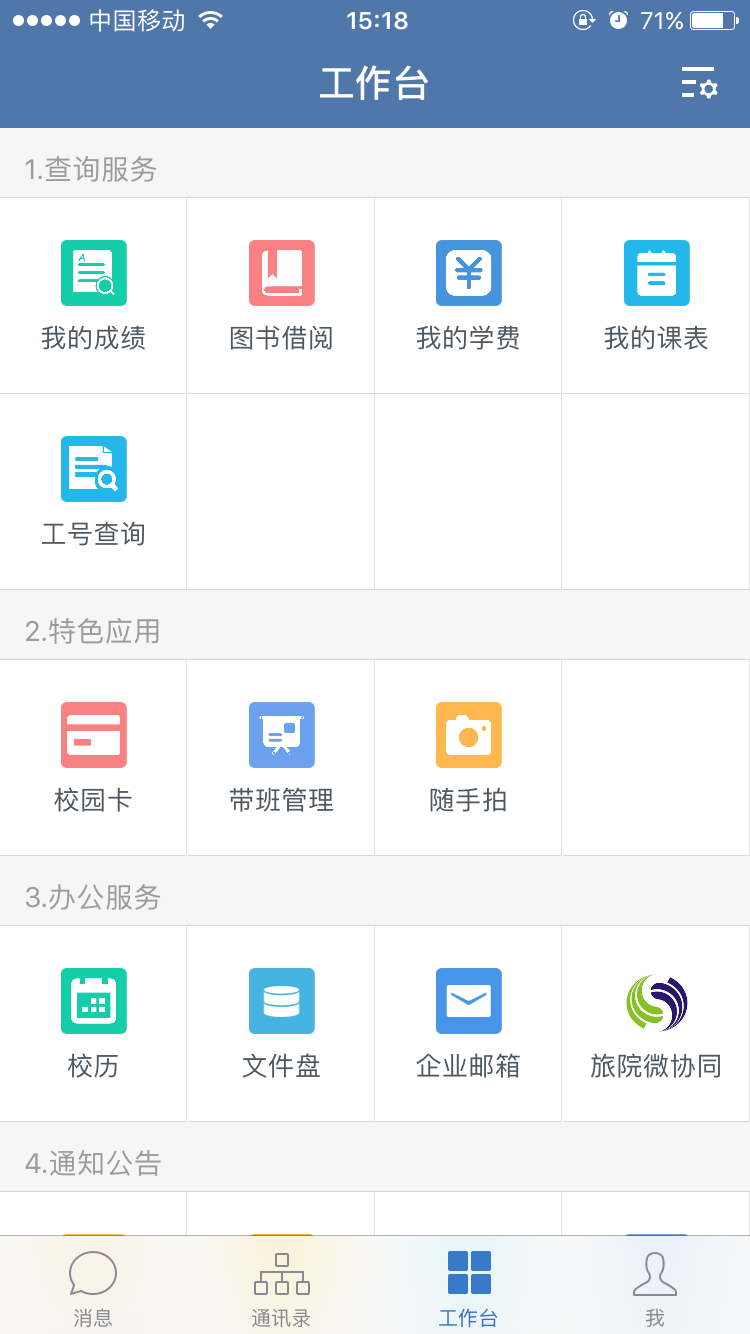The height and width of the screenshot is (1334, 750).
Task: Select the 工作台 workbench tab
Action: pos(468,1287)
